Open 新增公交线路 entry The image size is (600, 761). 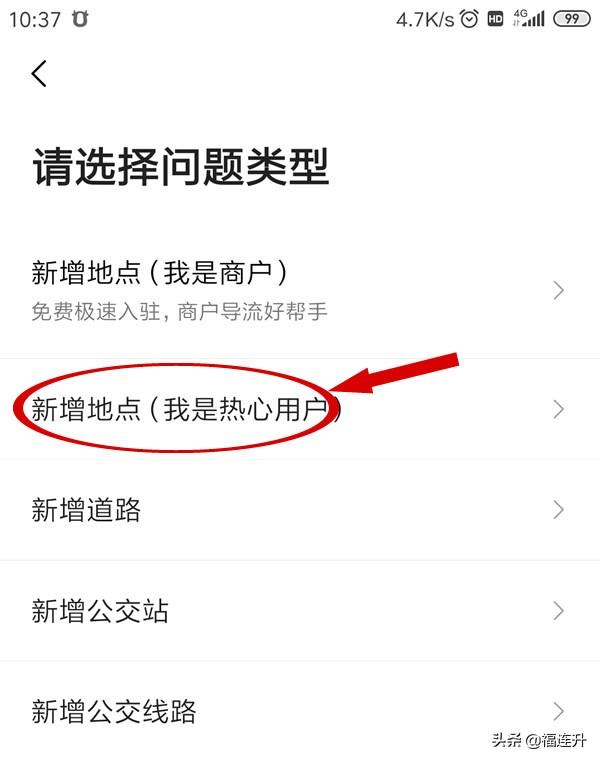pos(300,711)
